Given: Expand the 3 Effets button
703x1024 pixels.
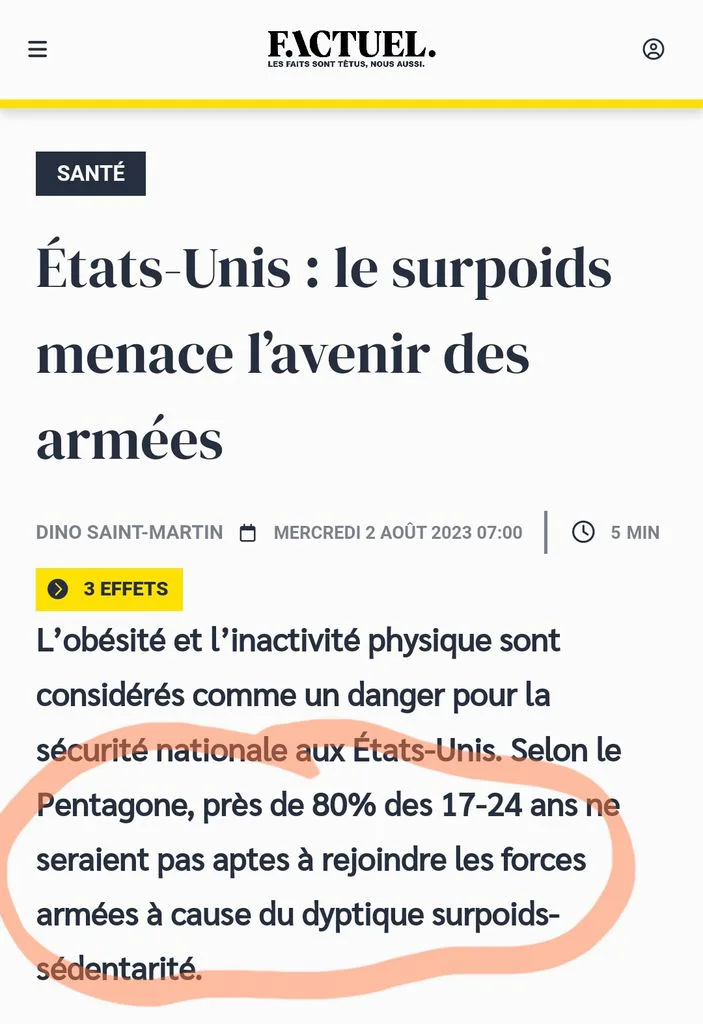Looking at the screenshot, I should click(109, 589).
